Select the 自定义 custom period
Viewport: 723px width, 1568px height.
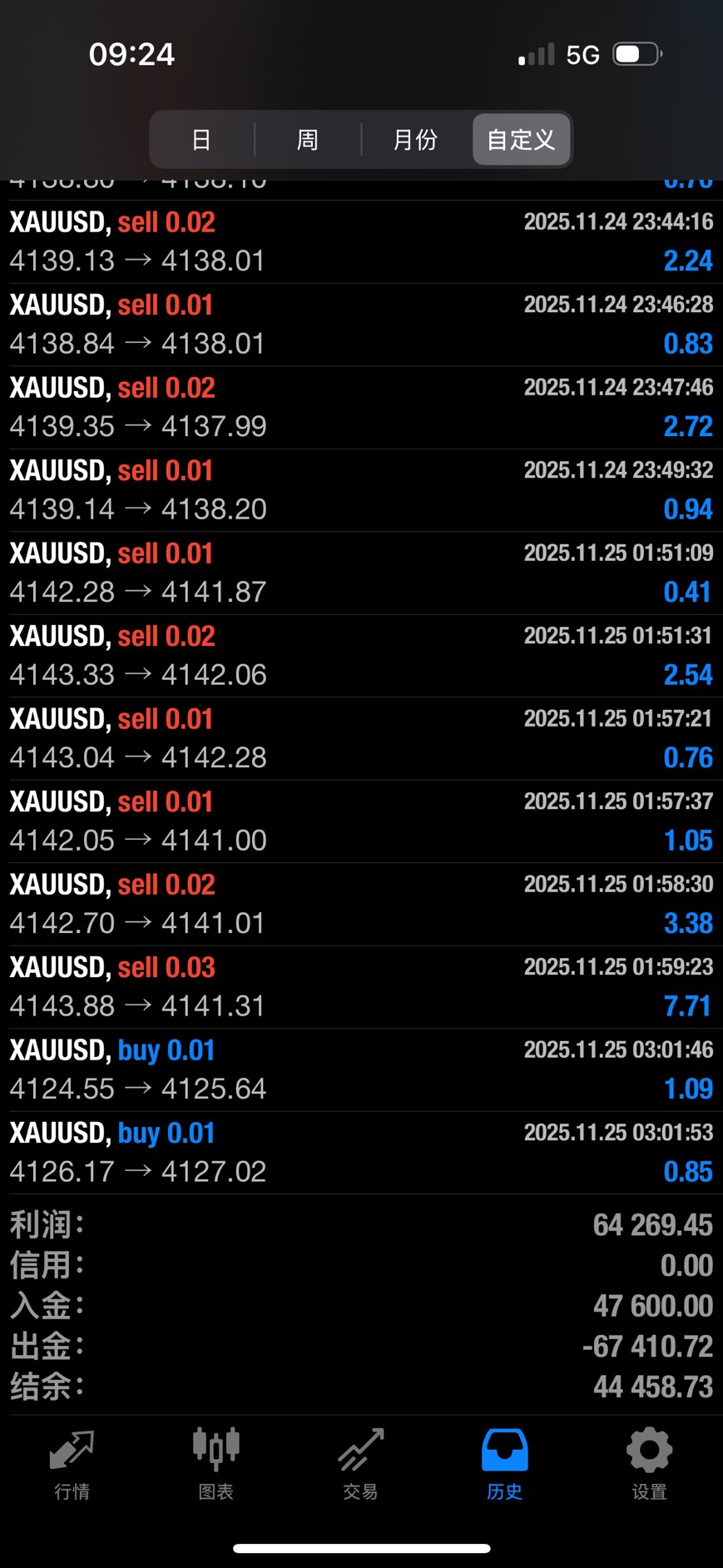tap(521, 139)
